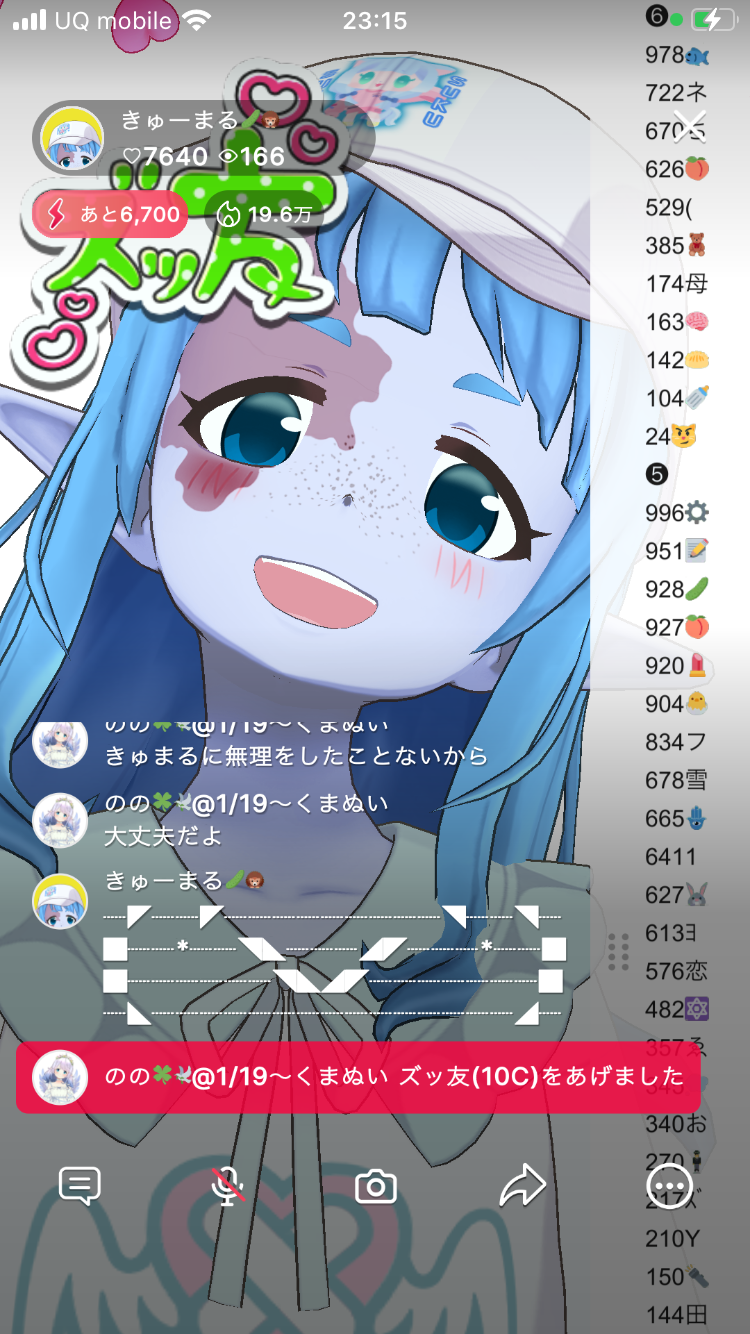Open きゅーまる's avatar in the comment list
This screenshot has width=750, height=1334.
pos(60,900)
